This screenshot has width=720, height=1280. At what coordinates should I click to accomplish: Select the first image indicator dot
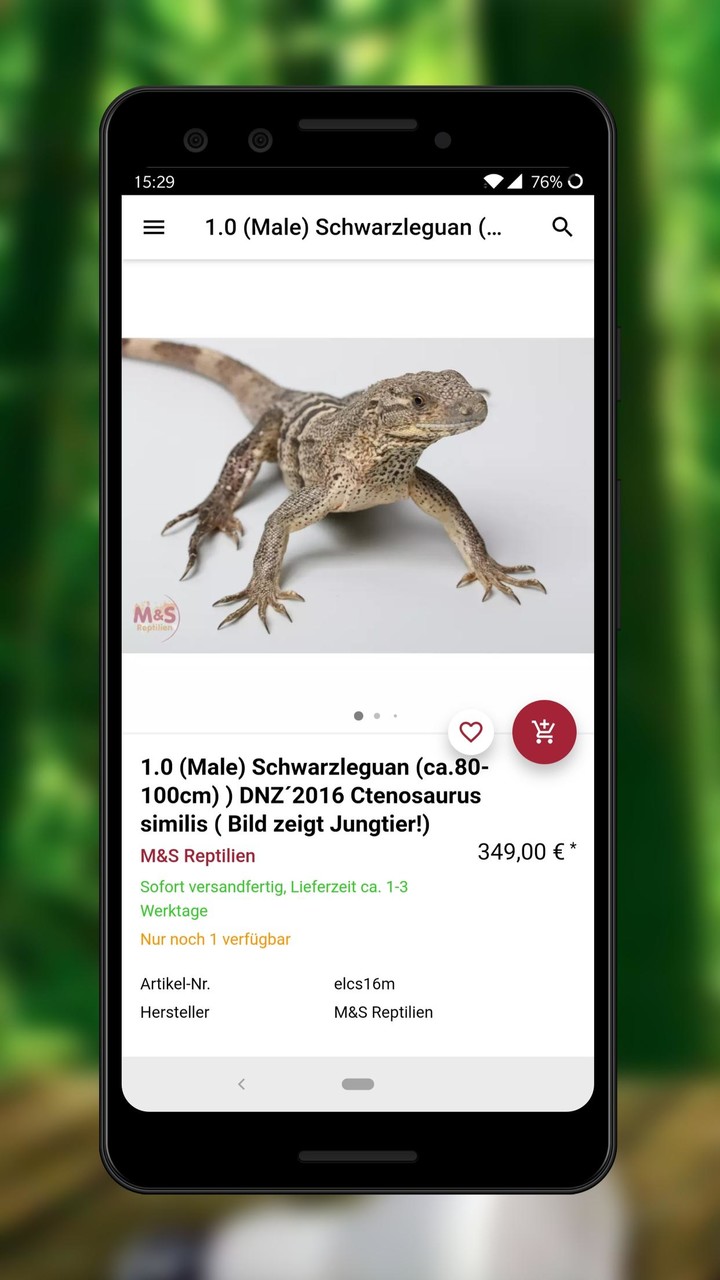pyautogui.click(x=358, y=716)
